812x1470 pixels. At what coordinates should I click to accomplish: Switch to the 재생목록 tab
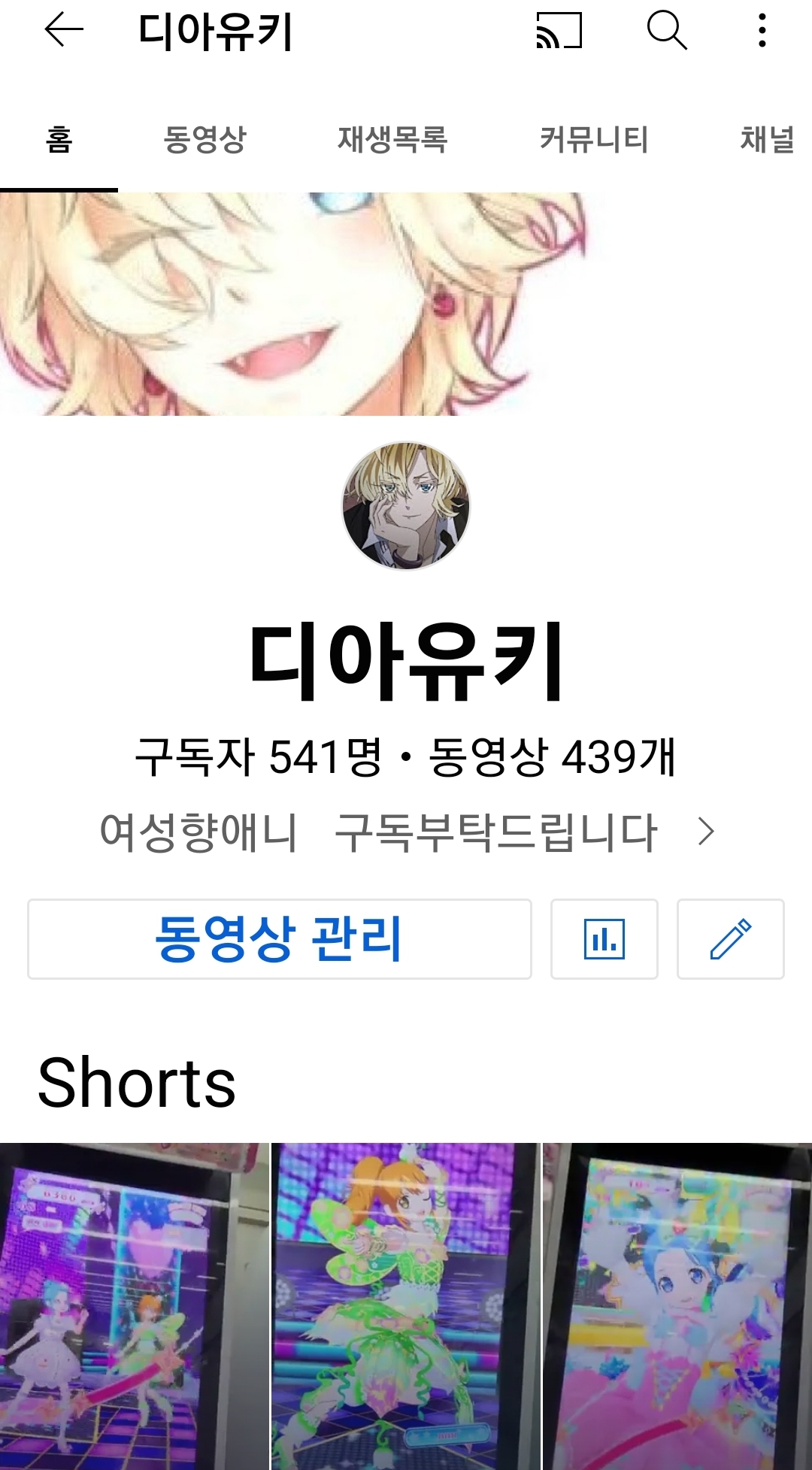coord(392,140)
